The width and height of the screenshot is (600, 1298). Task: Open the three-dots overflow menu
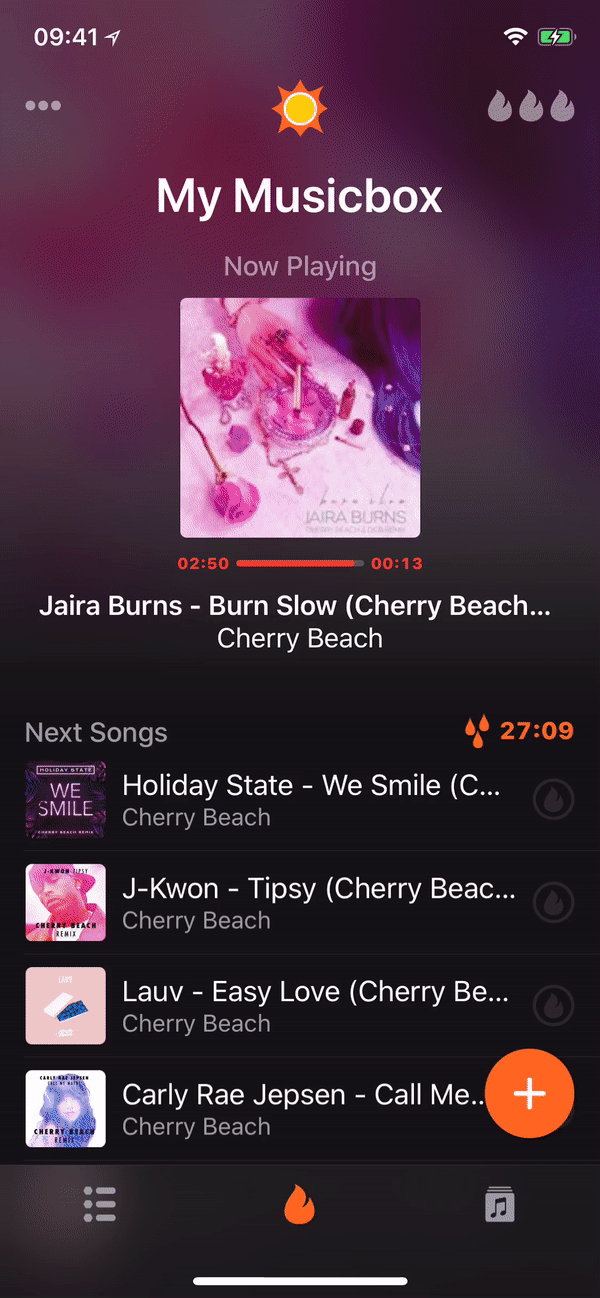tap(43, 106)
